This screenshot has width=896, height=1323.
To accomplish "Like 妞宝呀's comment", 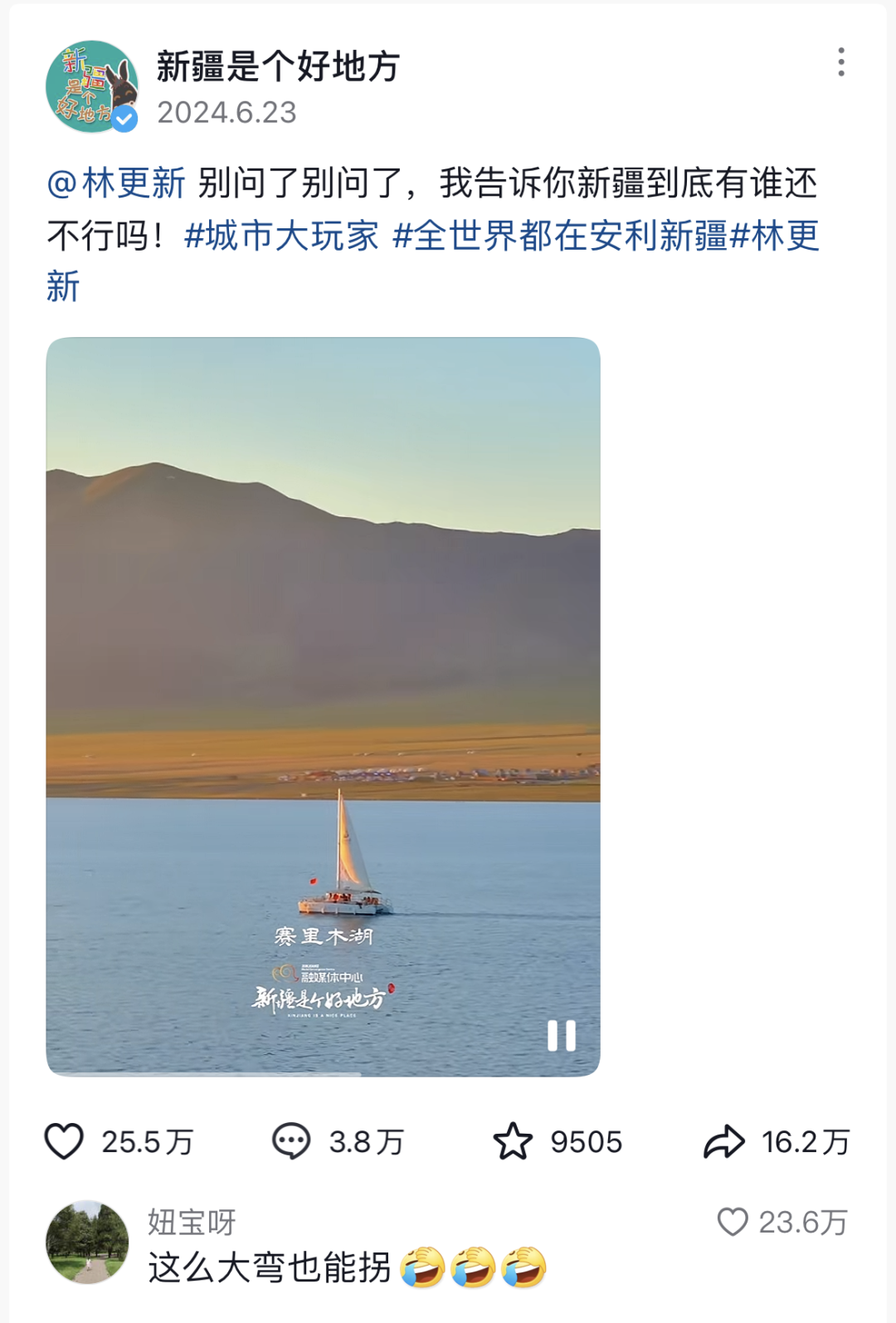I will (x=733, y=1222).
